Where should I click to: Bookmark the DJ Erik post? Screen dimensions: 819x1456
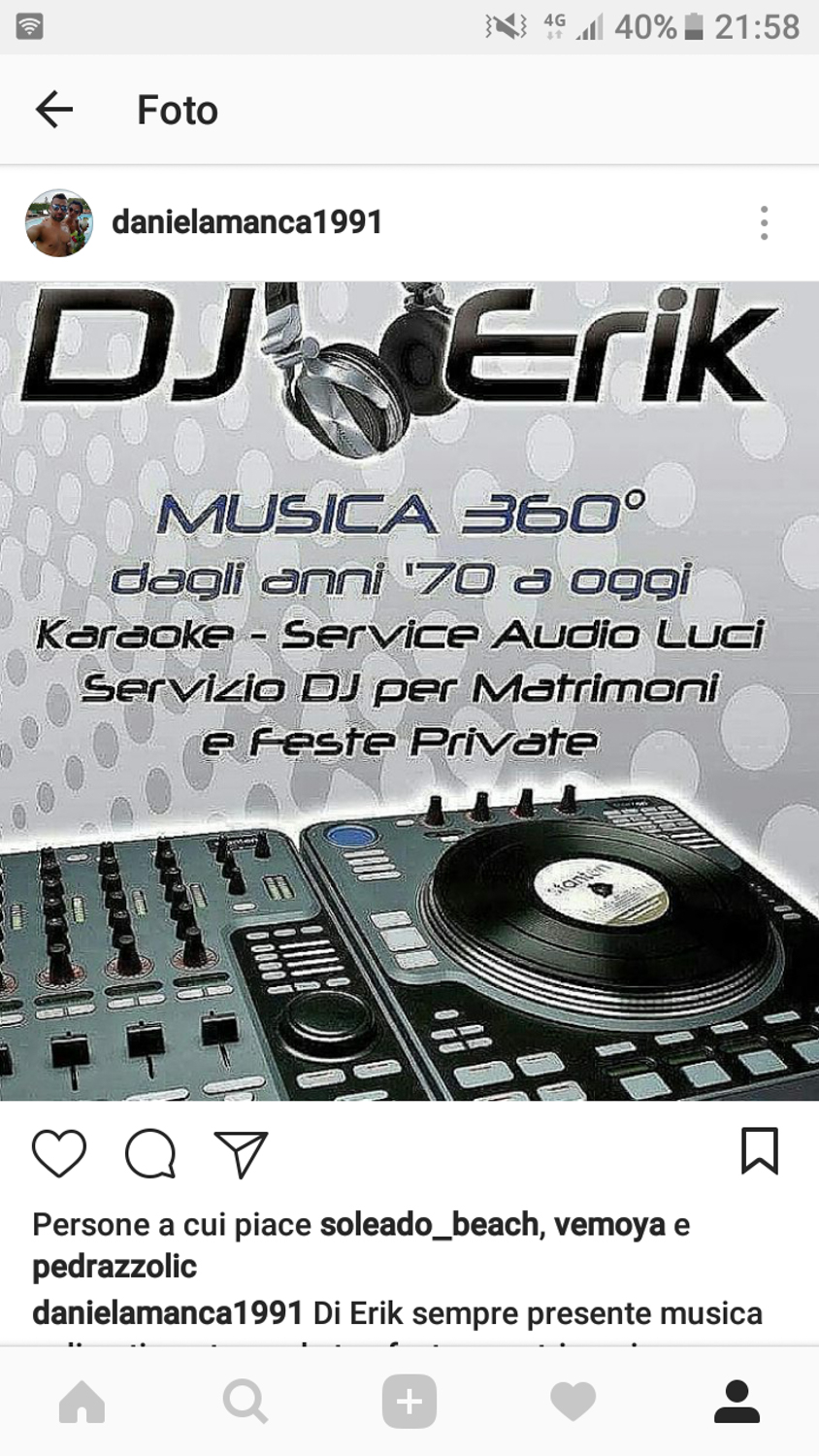point(759,1151)
